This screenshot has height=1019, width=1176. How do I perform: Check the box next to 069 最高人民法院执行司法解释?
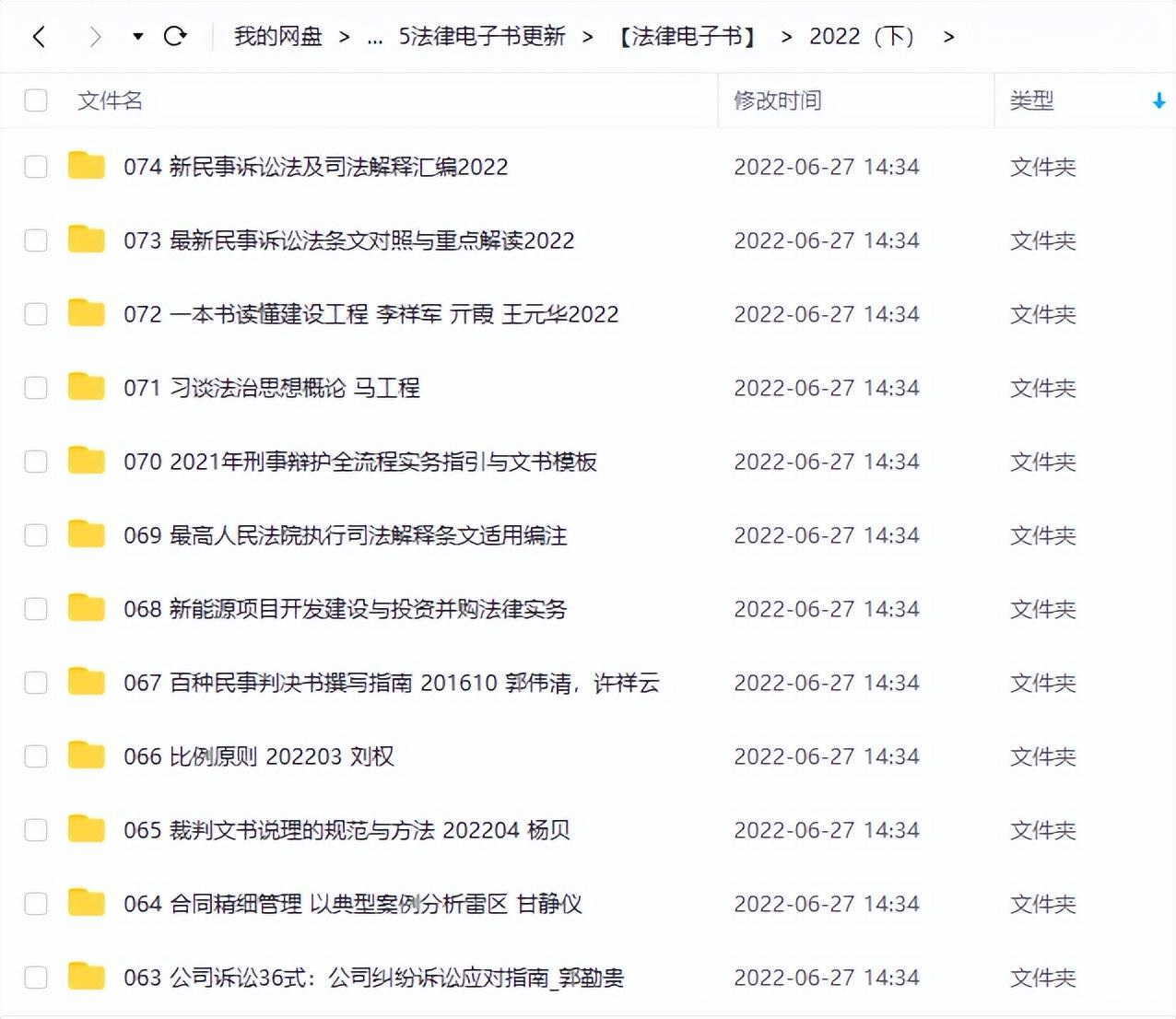coord(36,535)
